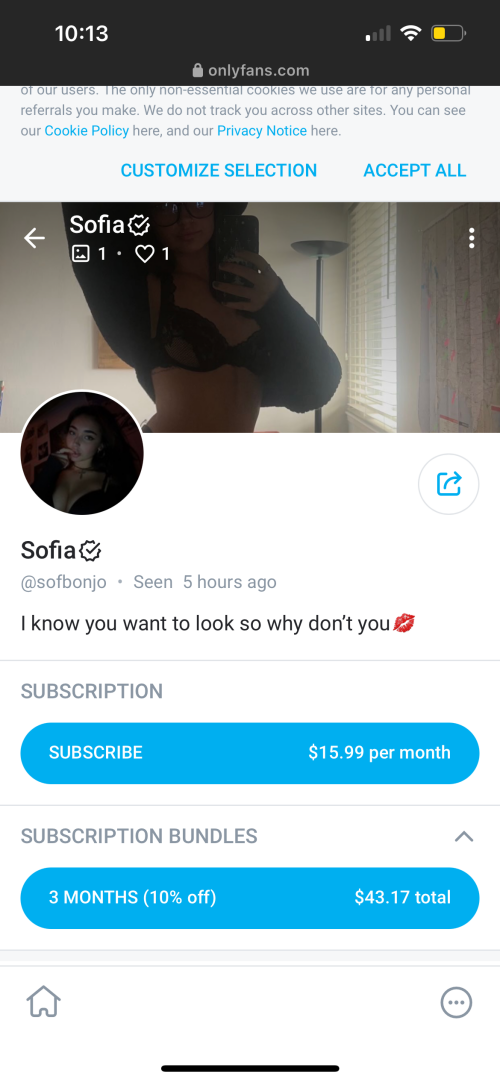Collapse the Subscription Bundles section
500x1082 pixels.
click(x=464, y=836)
